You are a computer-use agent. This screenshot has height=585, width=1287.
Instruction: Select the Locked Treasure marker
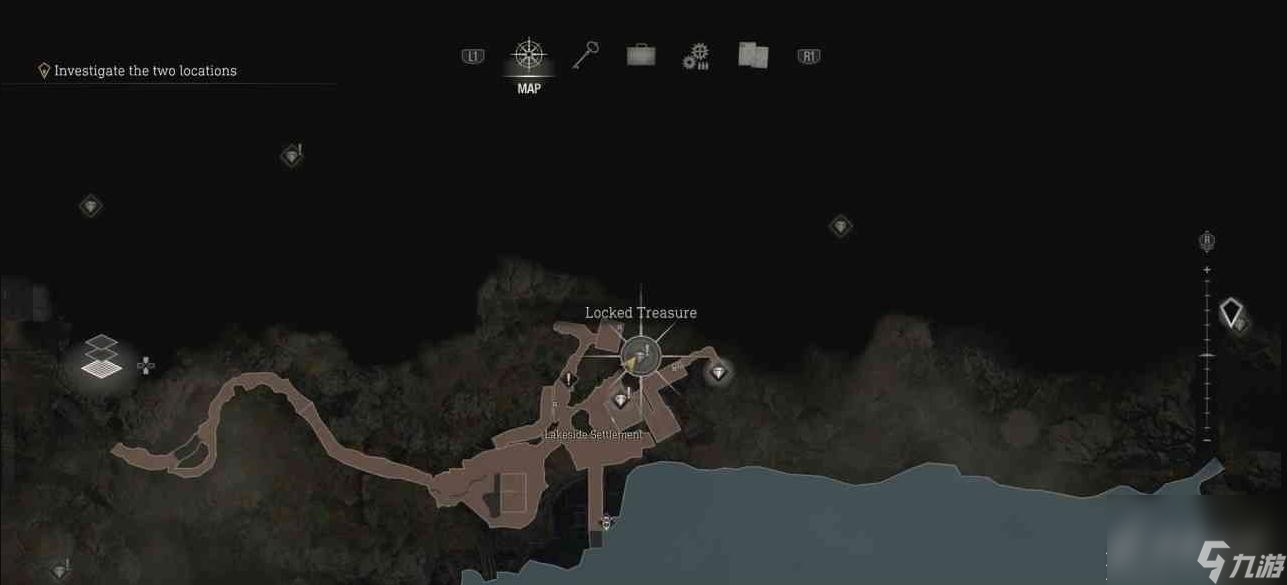click(x=640, y=355)
